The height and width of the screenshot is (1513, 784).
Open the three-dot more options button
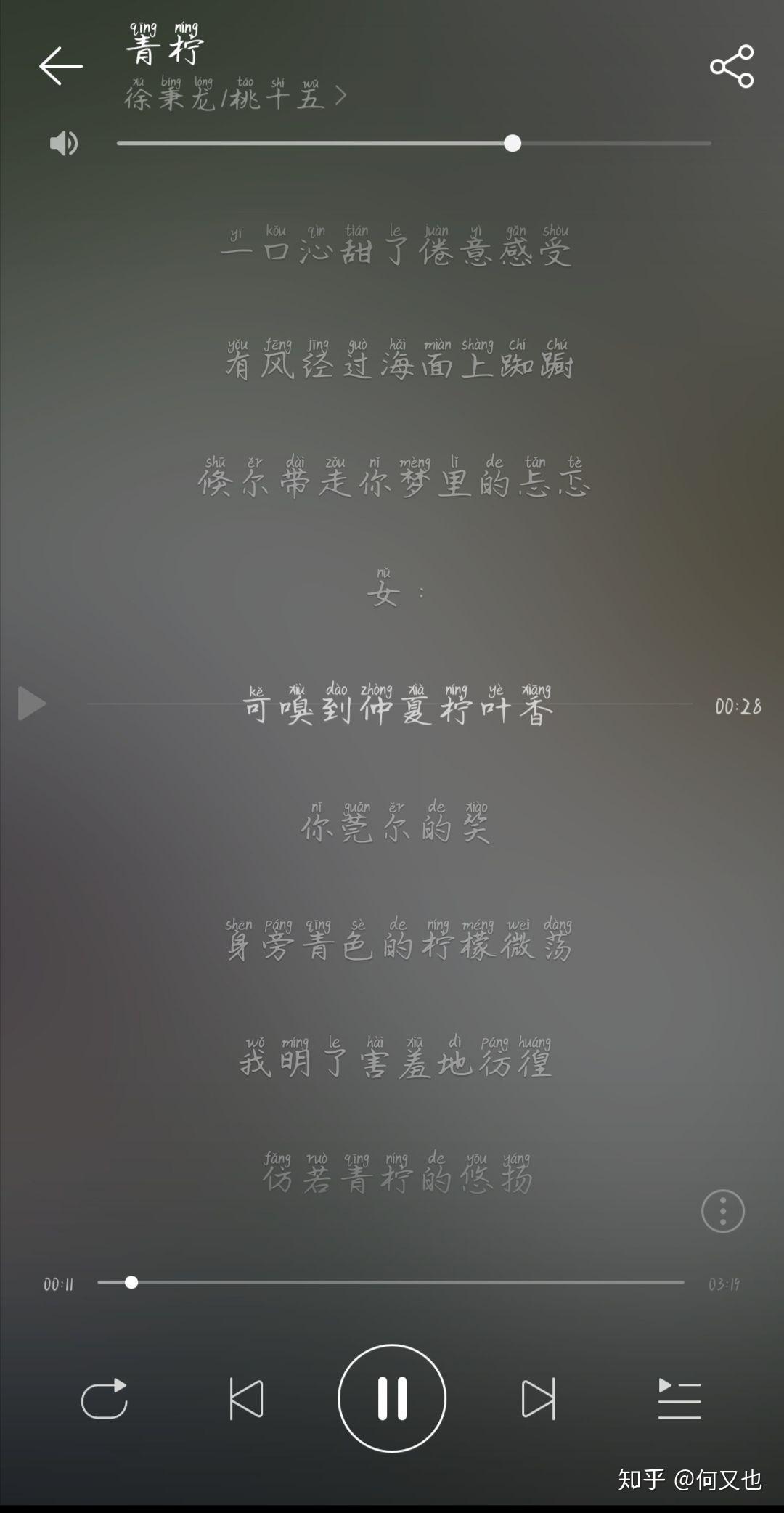722,1211
